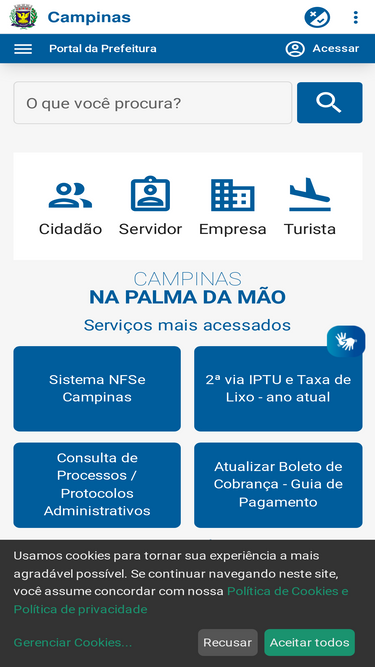Open 2ª via IPTU e Taxa de Lixo
This screenshot has width=375, height=667.
[278, 388]
